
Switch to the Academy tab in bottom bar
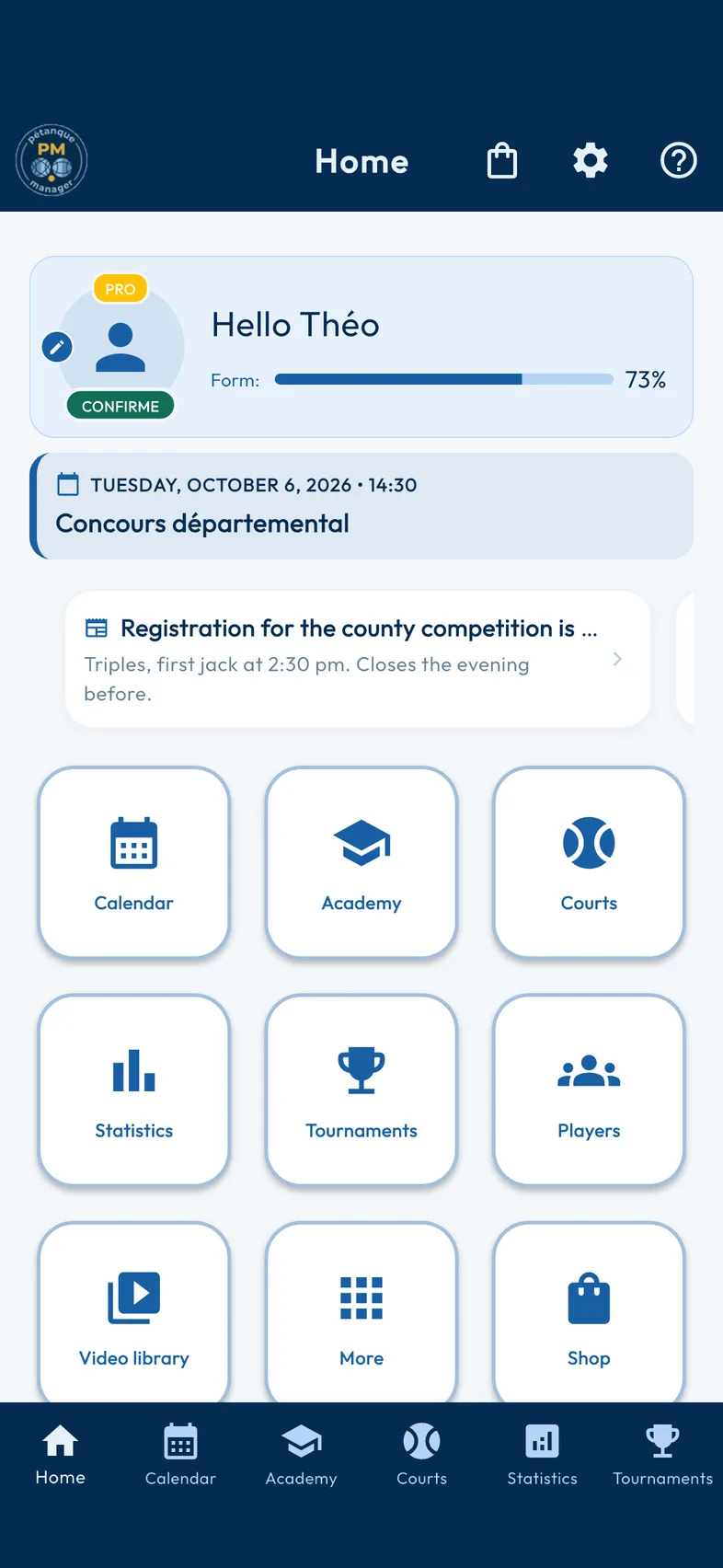pyautogui.click(x=301, y=1455)
